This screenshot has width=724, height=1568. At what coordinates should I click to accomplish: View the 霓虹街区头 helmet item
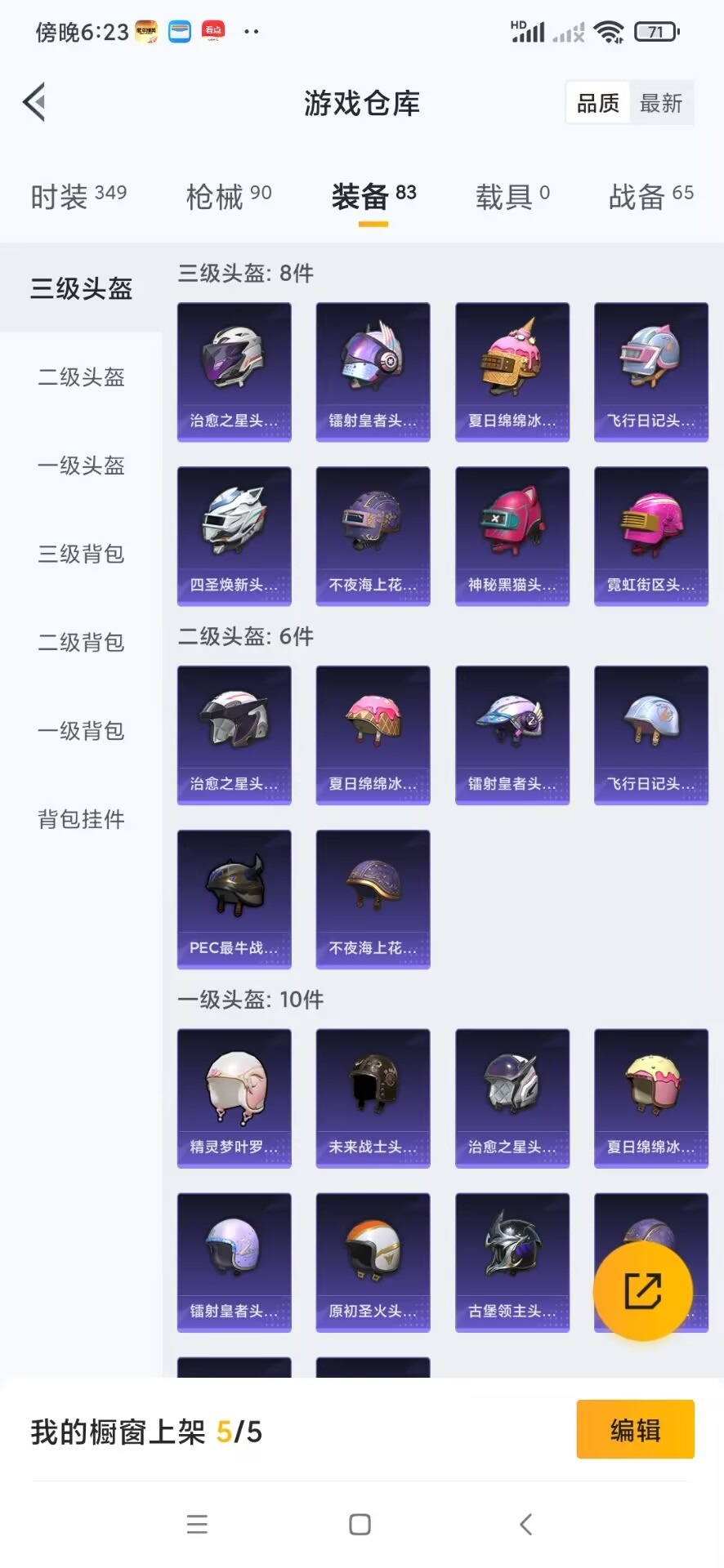(651, 536)
